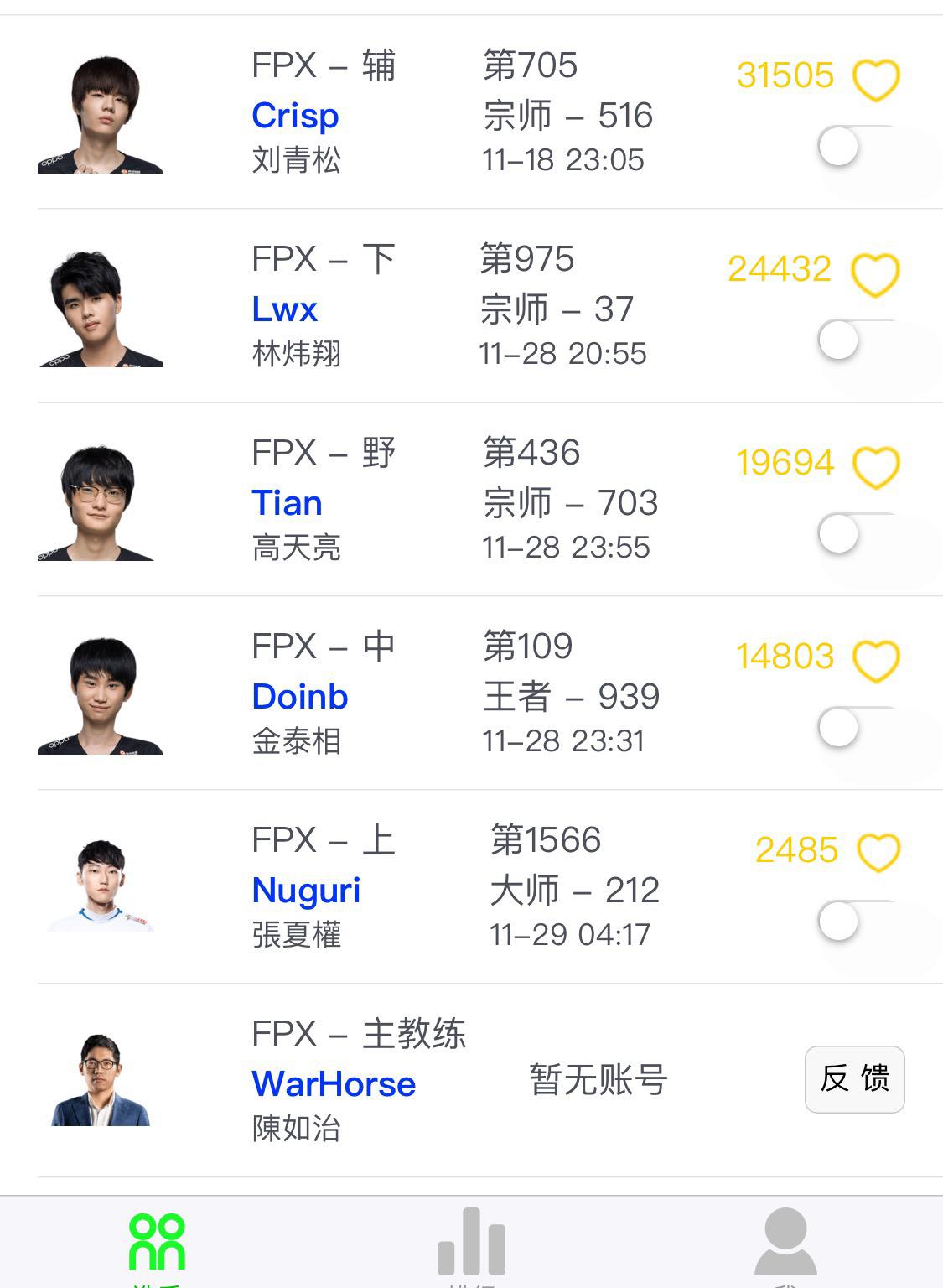Open Doinb's player profile link
Screen dimensions: 943x1288
[299, 695]
